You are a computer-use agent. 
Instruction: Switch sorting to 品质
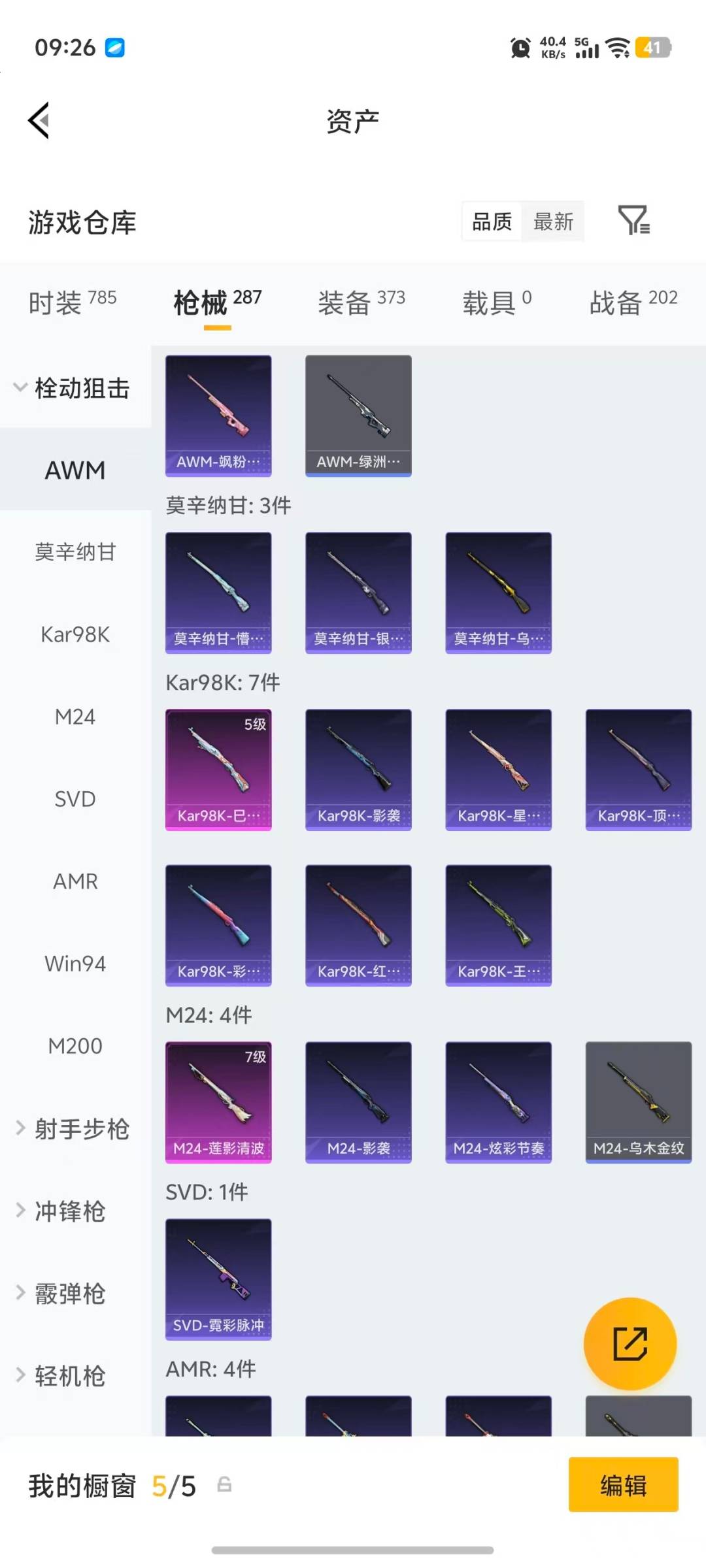(490, 221)
